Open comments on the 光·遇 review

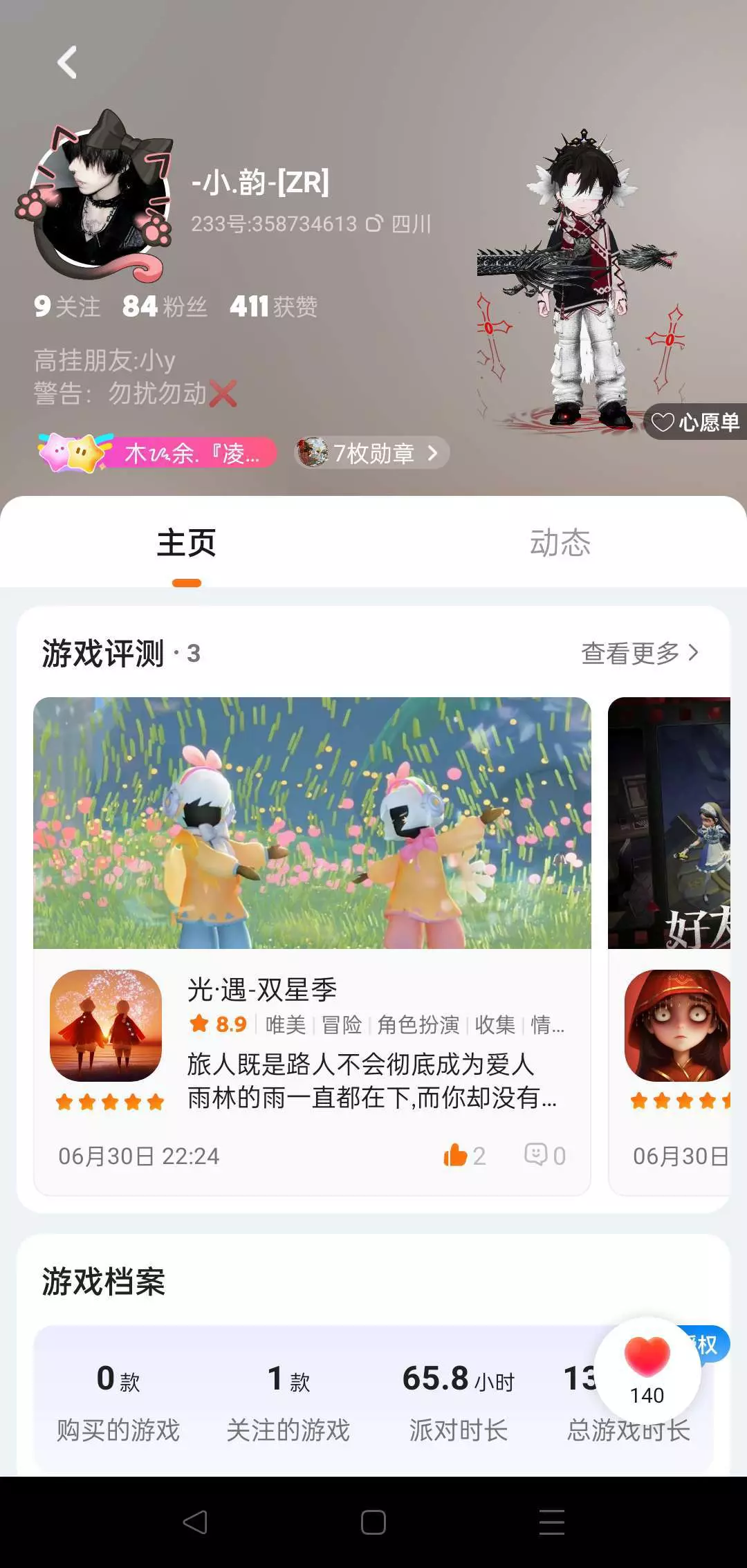click(x=545, y=1155)
